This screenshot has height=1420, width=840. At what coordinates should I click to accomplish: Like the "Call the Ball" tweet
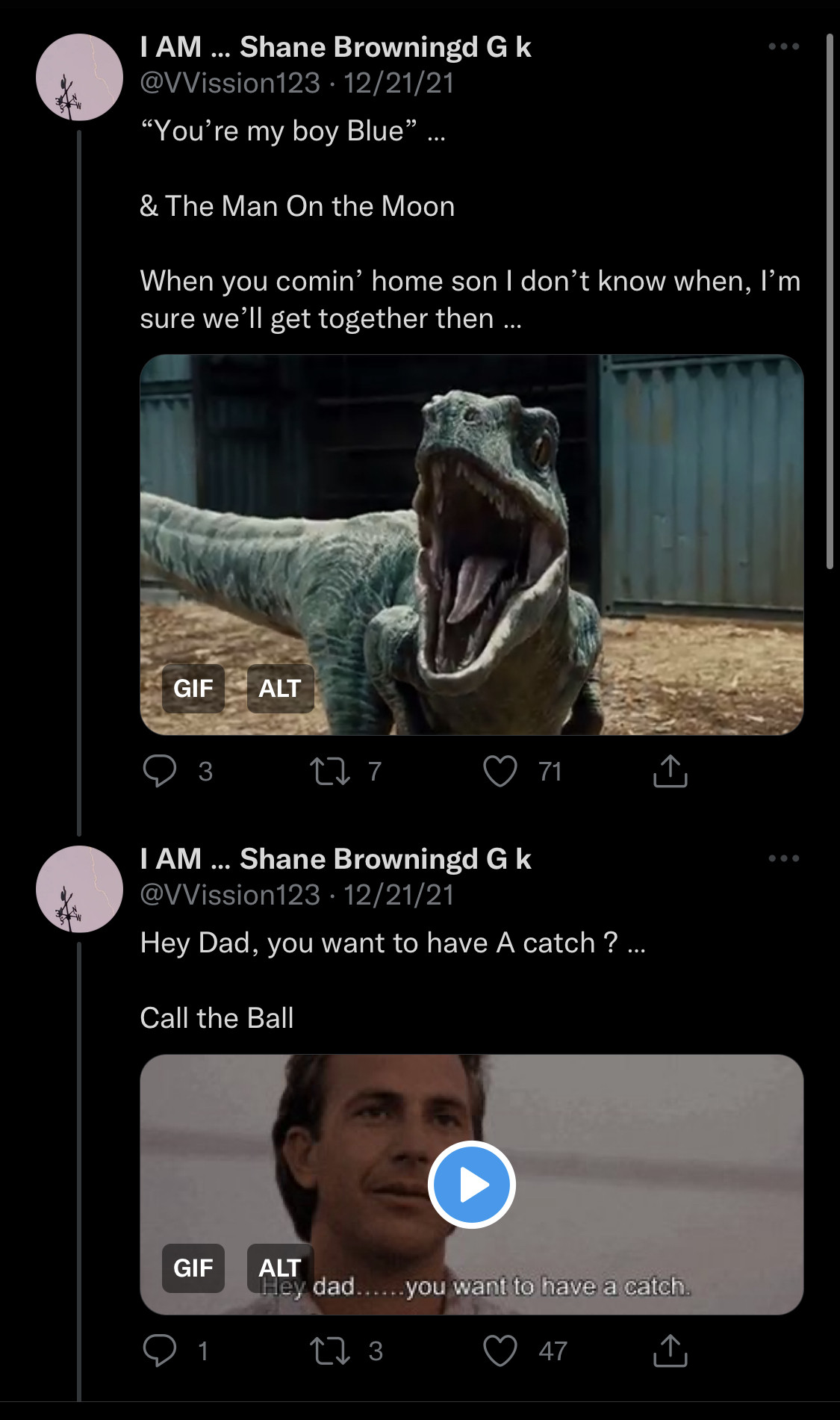click(x=500, y=1351)
